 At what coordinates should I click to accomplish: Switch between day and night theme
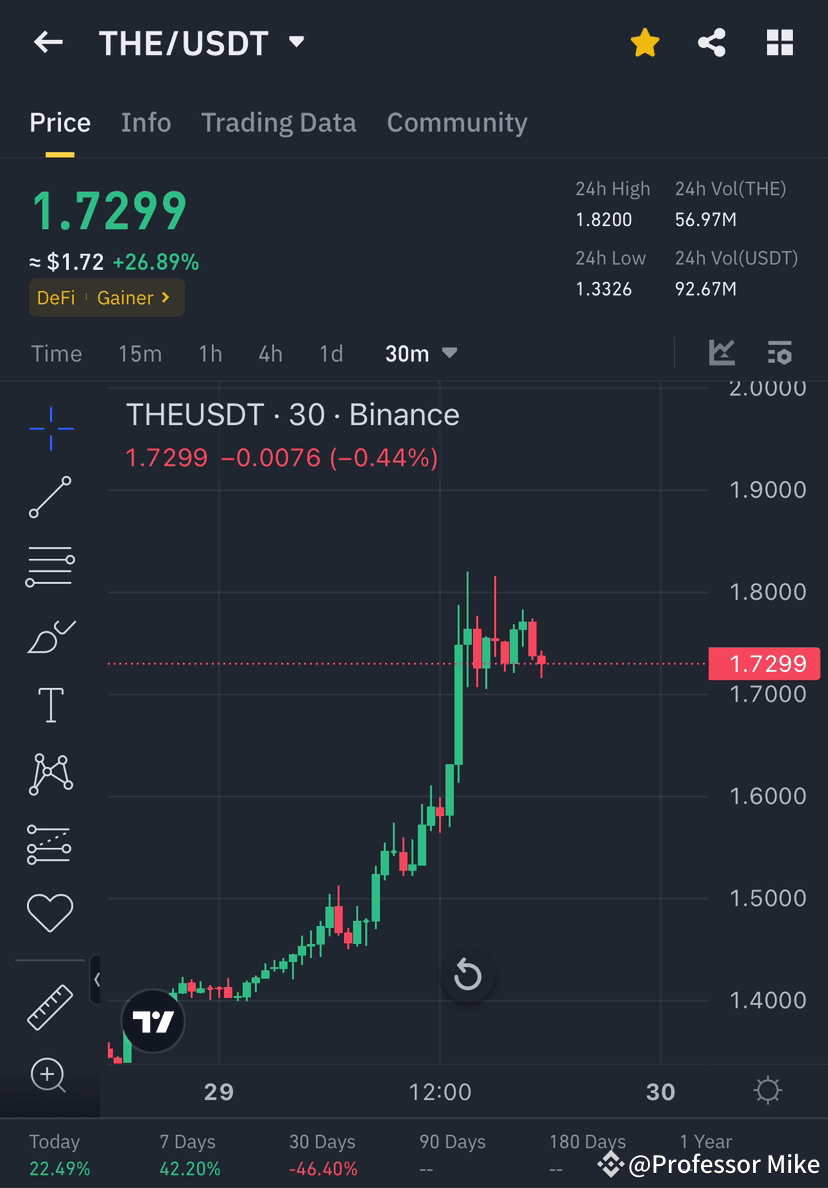766,1092
